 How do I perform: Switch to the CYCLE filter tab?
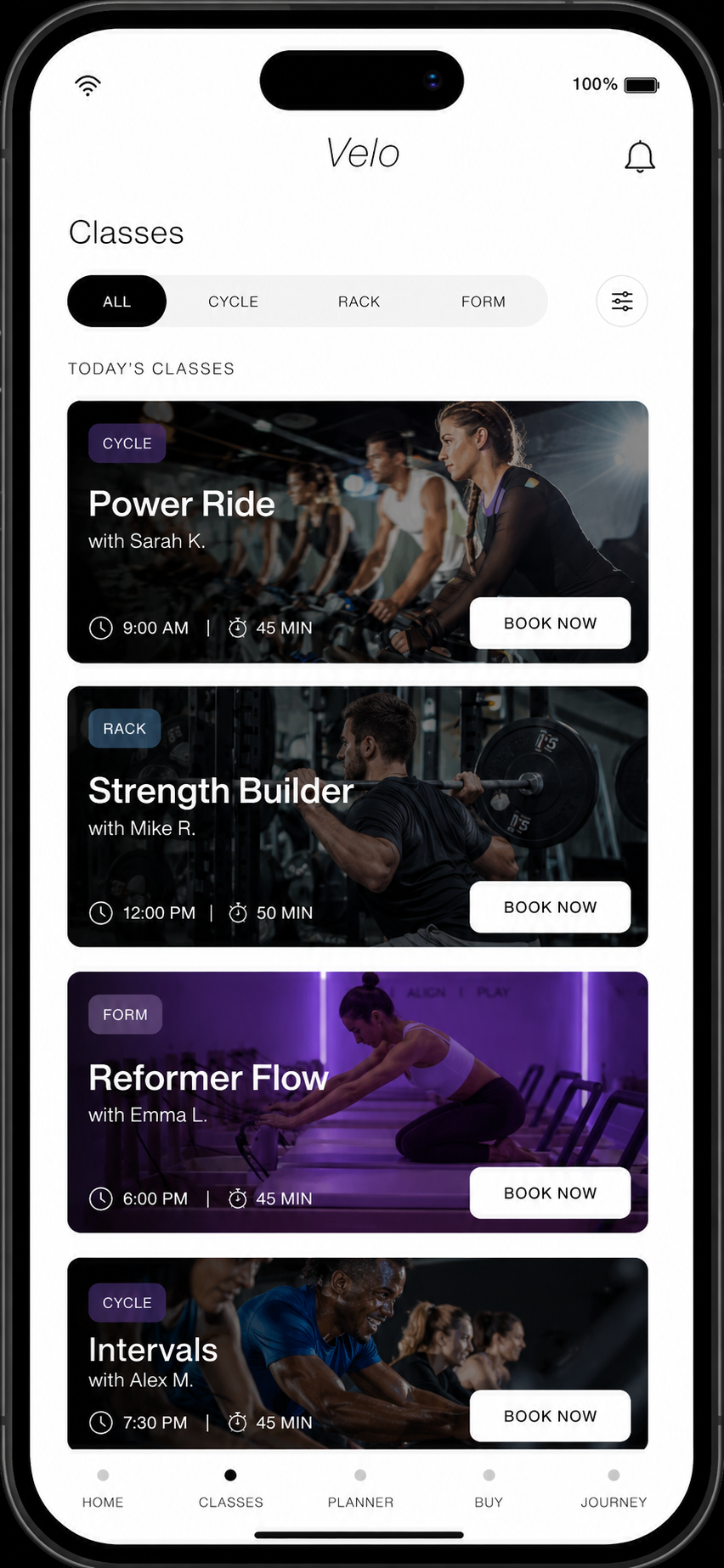click(x=233, y=302)
